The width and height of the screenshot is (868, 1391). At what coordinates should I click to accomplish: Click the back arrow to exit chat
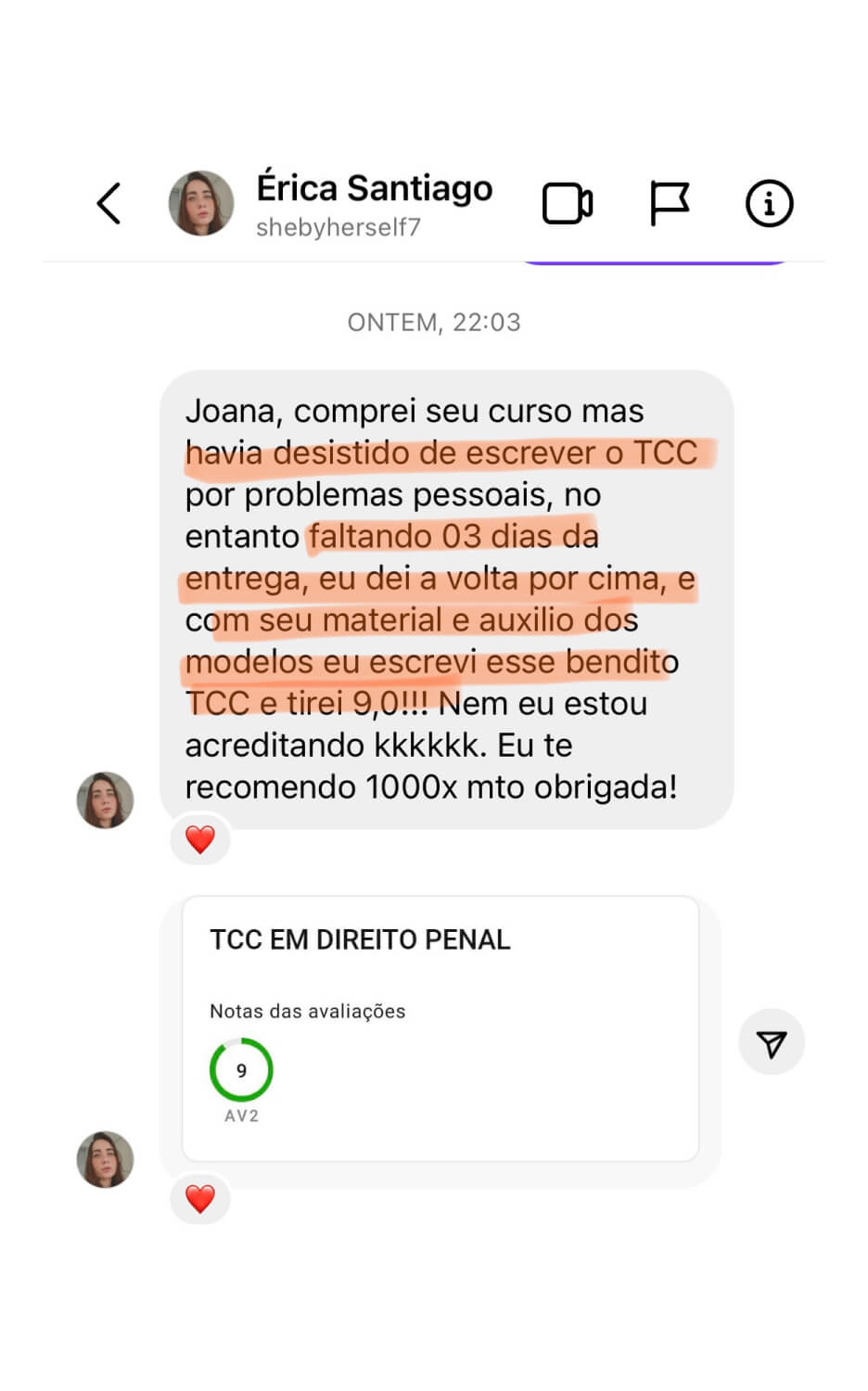pyautogui.click(x=108, y=203)
